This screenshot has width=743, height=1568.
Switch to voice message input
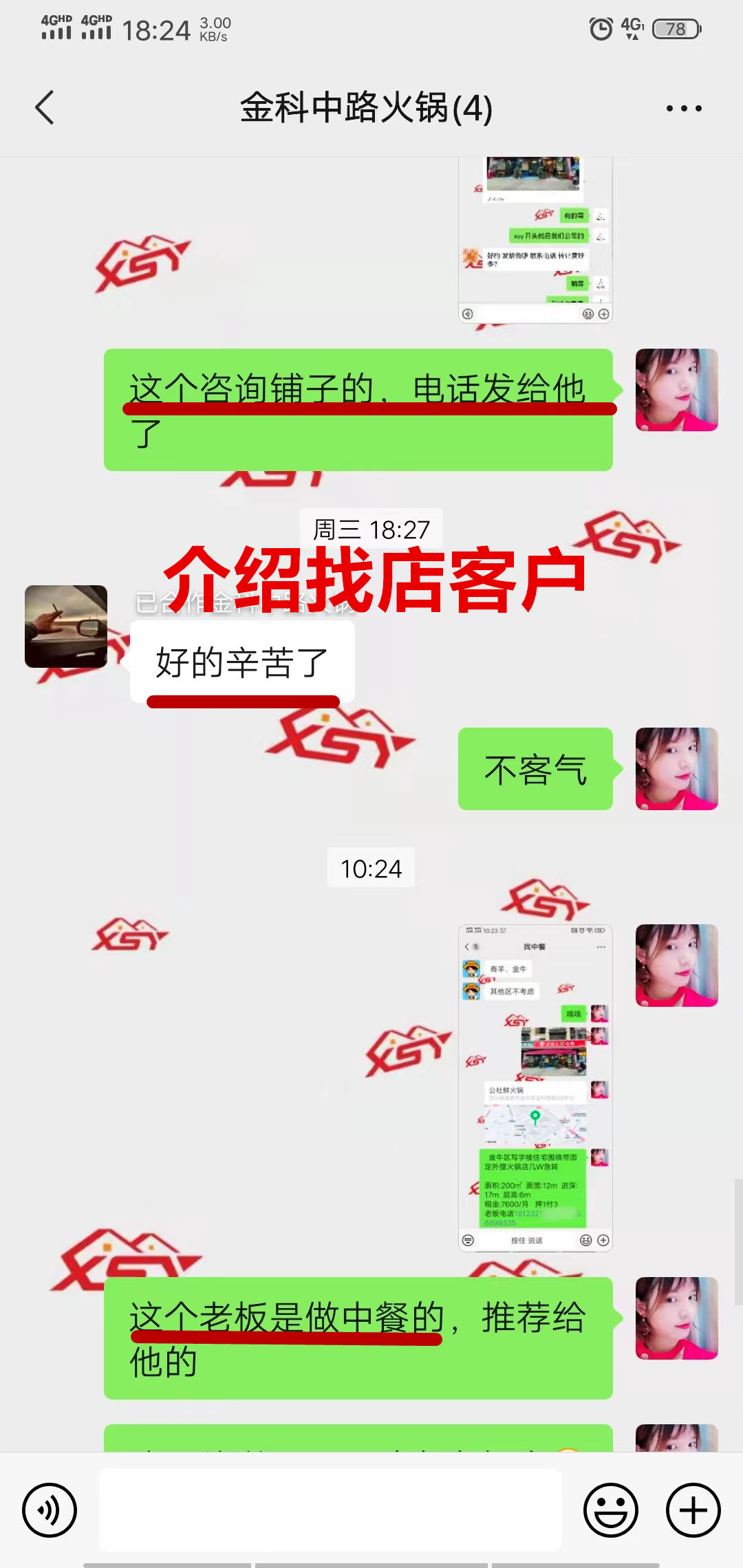50,1510
